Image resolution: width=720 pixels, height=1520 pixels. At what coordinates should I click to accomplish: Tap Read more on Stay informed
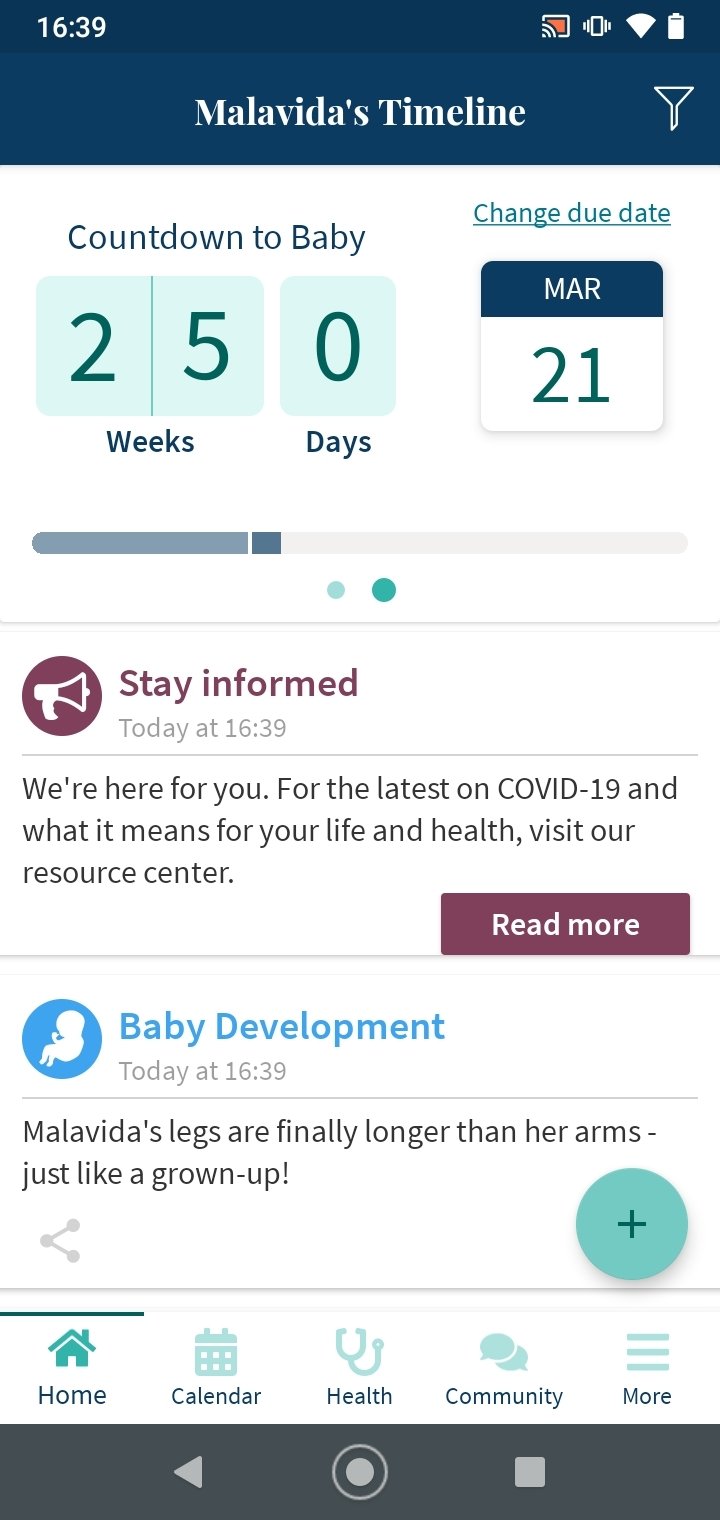click(x=565, y=924)
